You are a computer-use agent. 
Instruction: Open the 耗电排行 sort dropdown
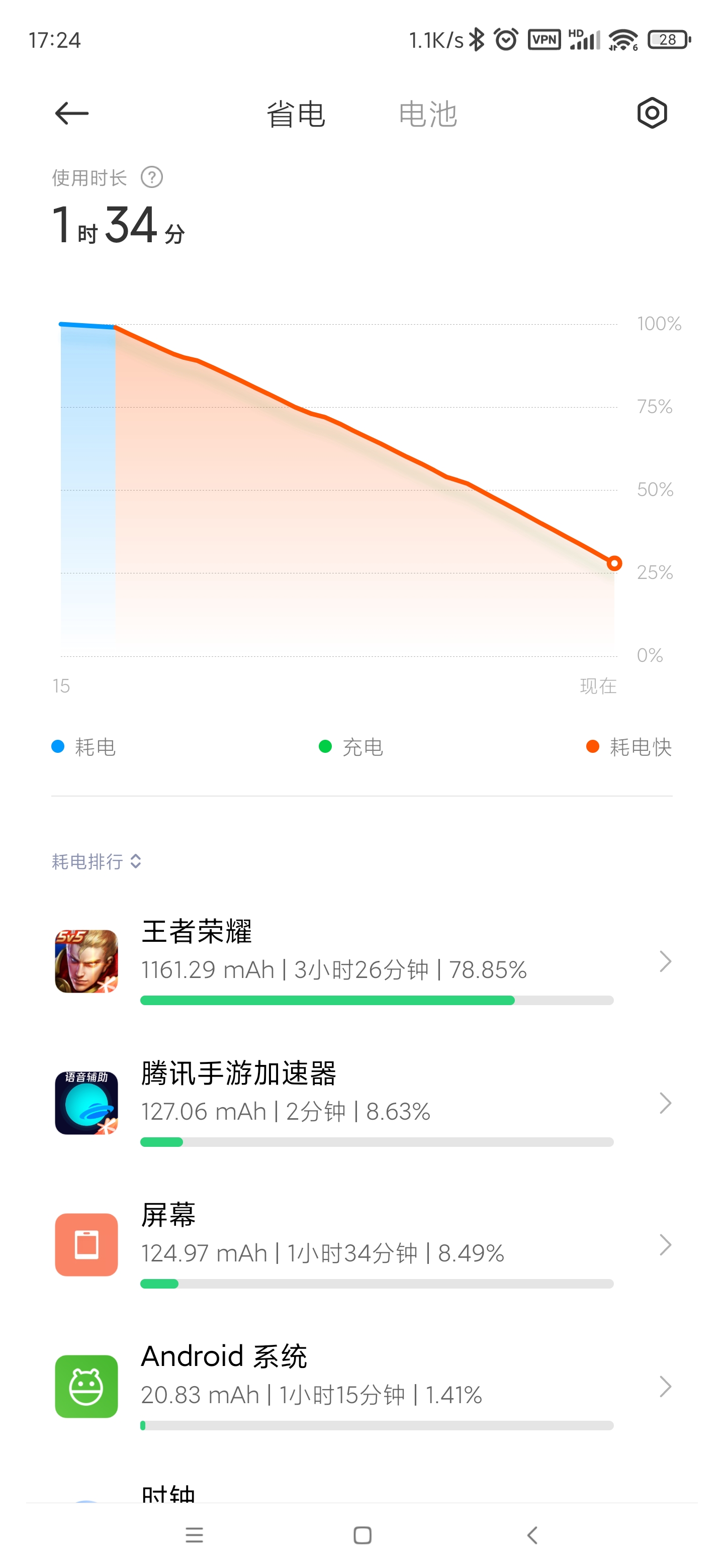pyautogui.click(x=97, y=861)
